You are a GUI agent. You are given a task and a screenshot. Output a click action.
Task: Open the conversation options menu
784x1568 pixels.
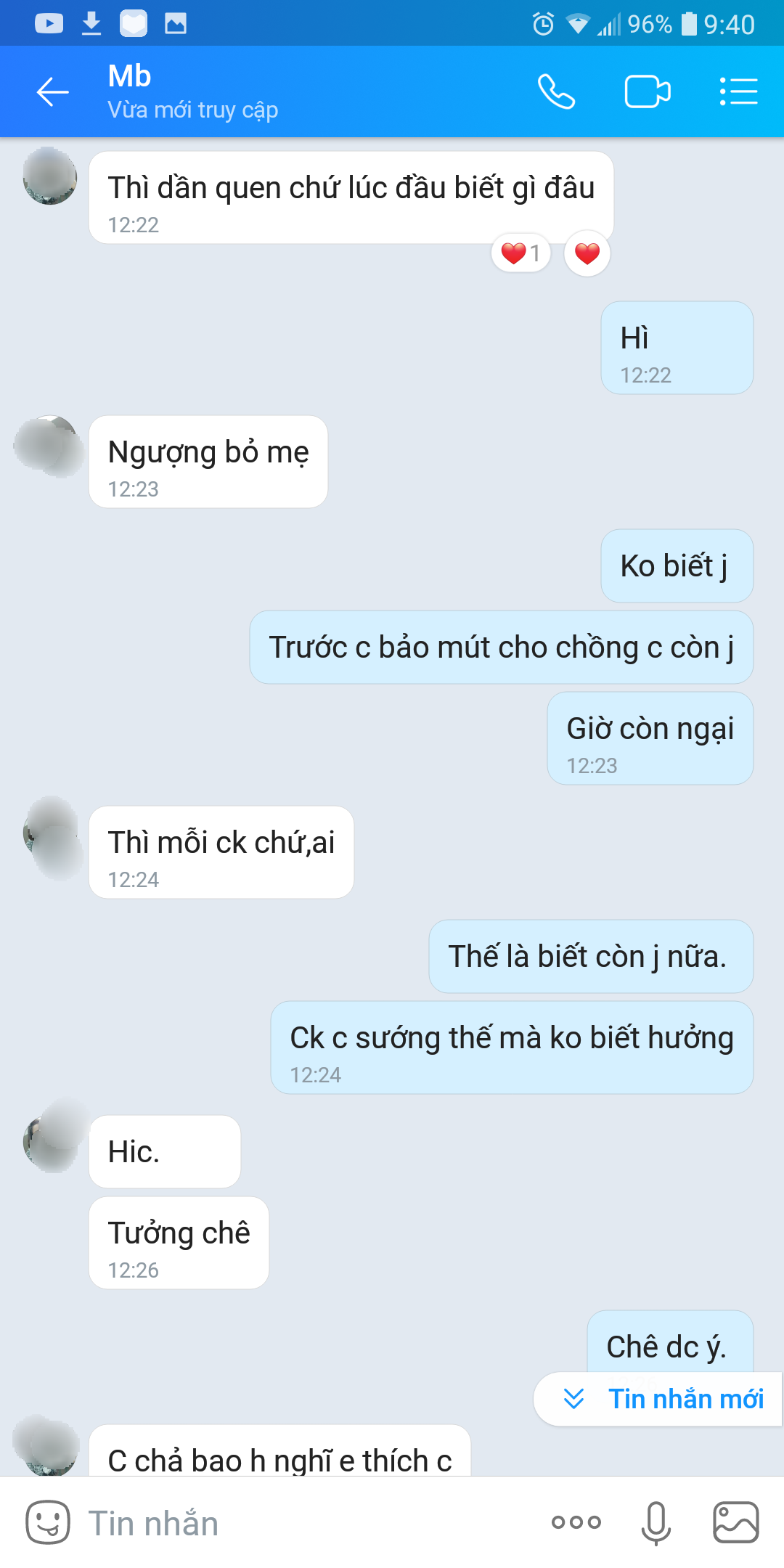coord(738,92)
